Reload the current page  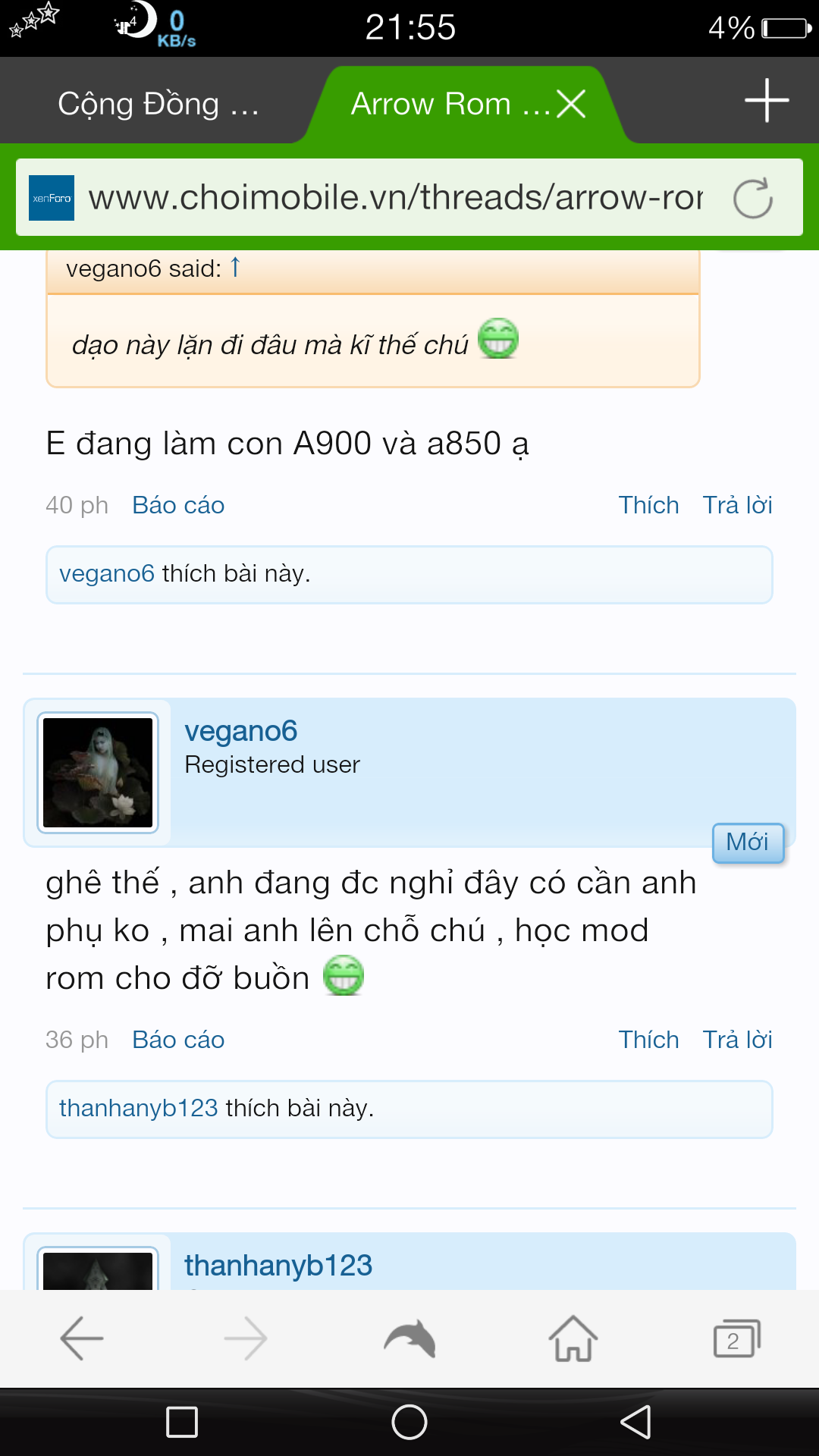tap(753, 198)
